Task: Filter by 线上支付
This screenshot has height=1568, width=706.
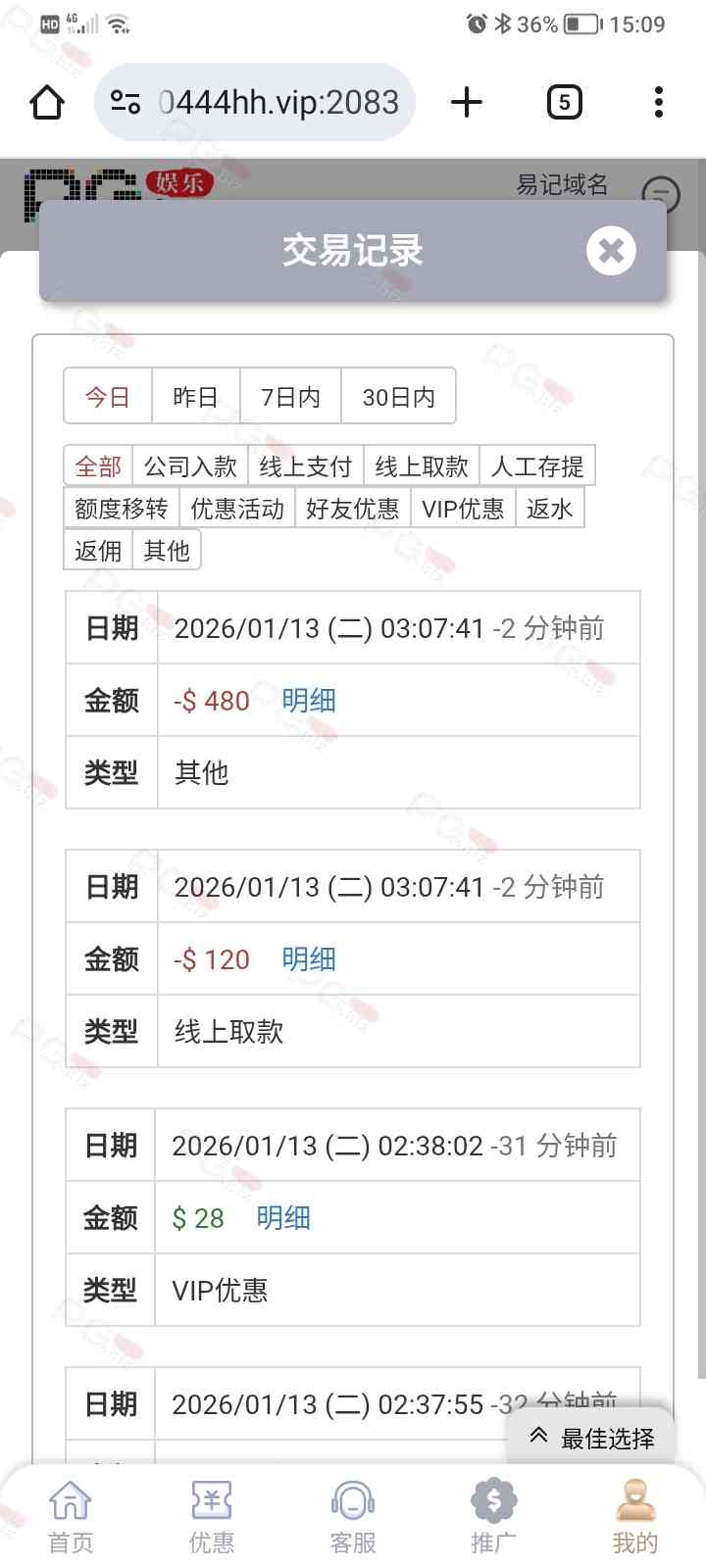Action: [x=305, y=466]
